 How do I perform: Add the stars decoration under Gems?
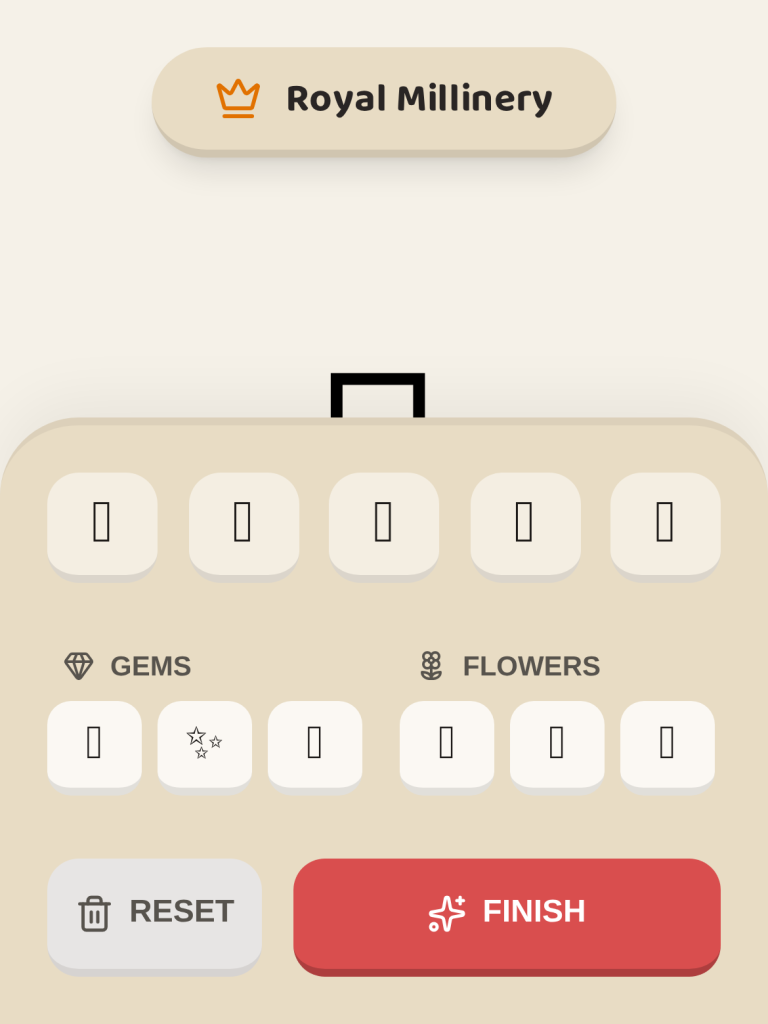click(204, 743)
